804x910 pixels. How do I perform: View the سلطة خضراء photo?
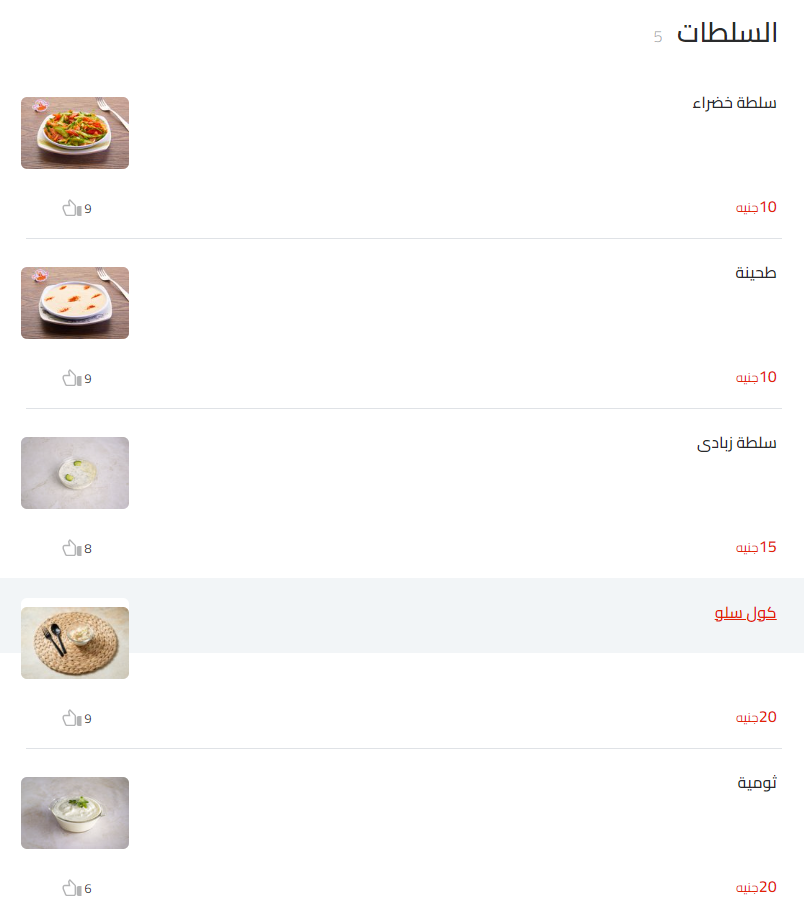[75, 133]
